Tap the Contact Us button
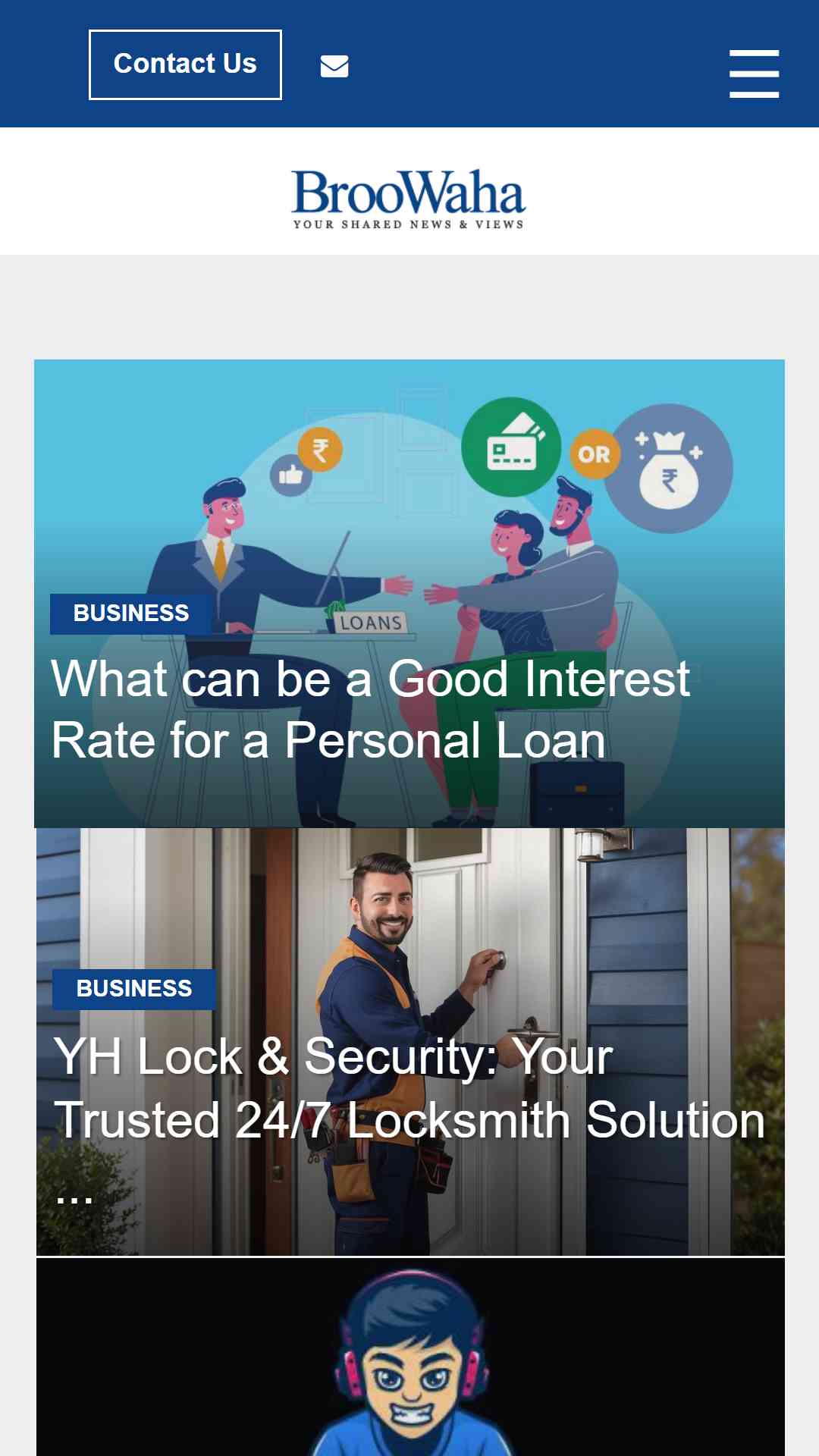 click(x=185, y=64)
